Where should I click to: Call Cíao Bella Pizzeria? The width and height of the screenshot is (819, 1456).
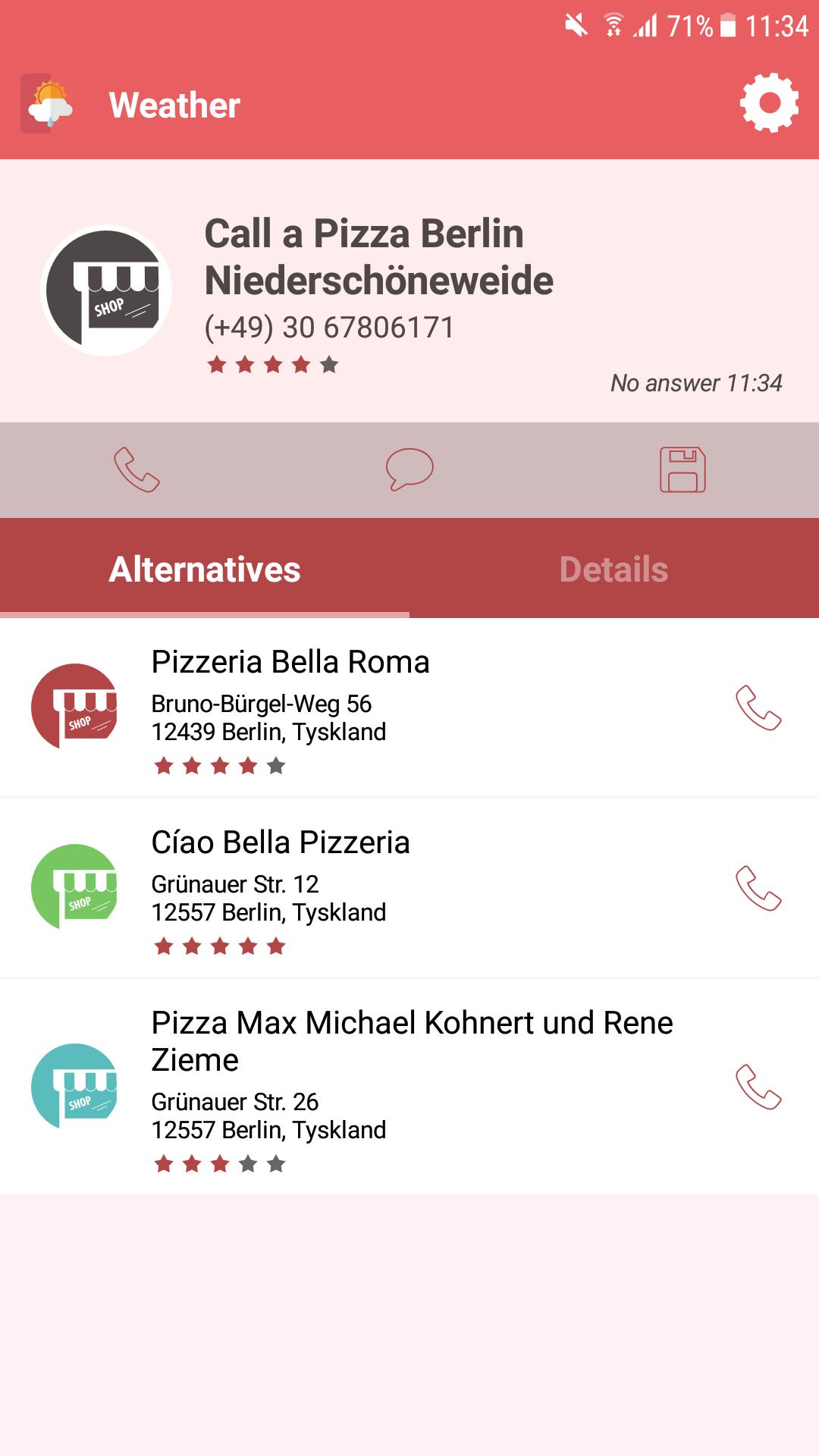pos(758,888)
